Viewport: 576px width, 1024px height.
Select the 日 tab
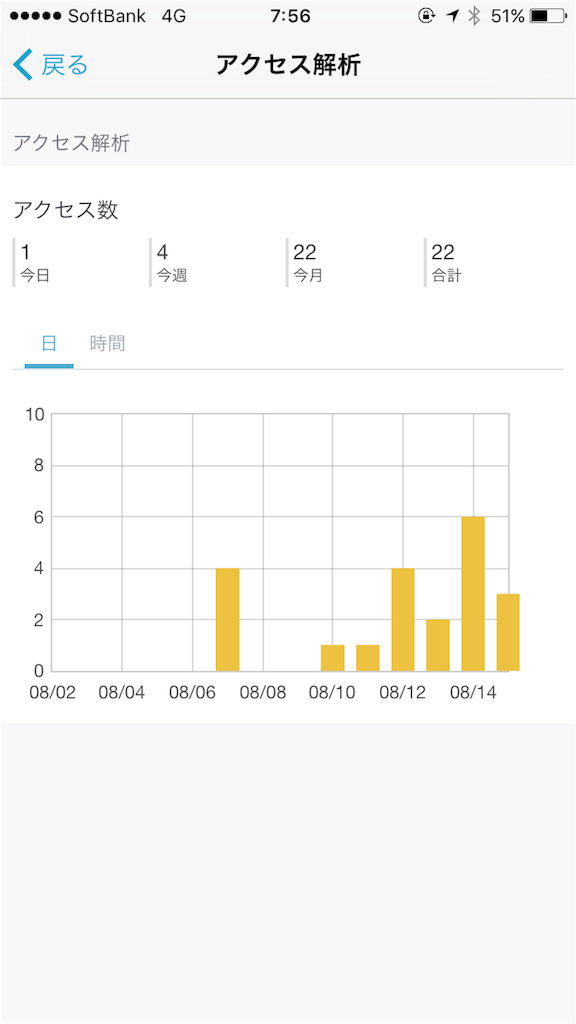pos(49,344)
